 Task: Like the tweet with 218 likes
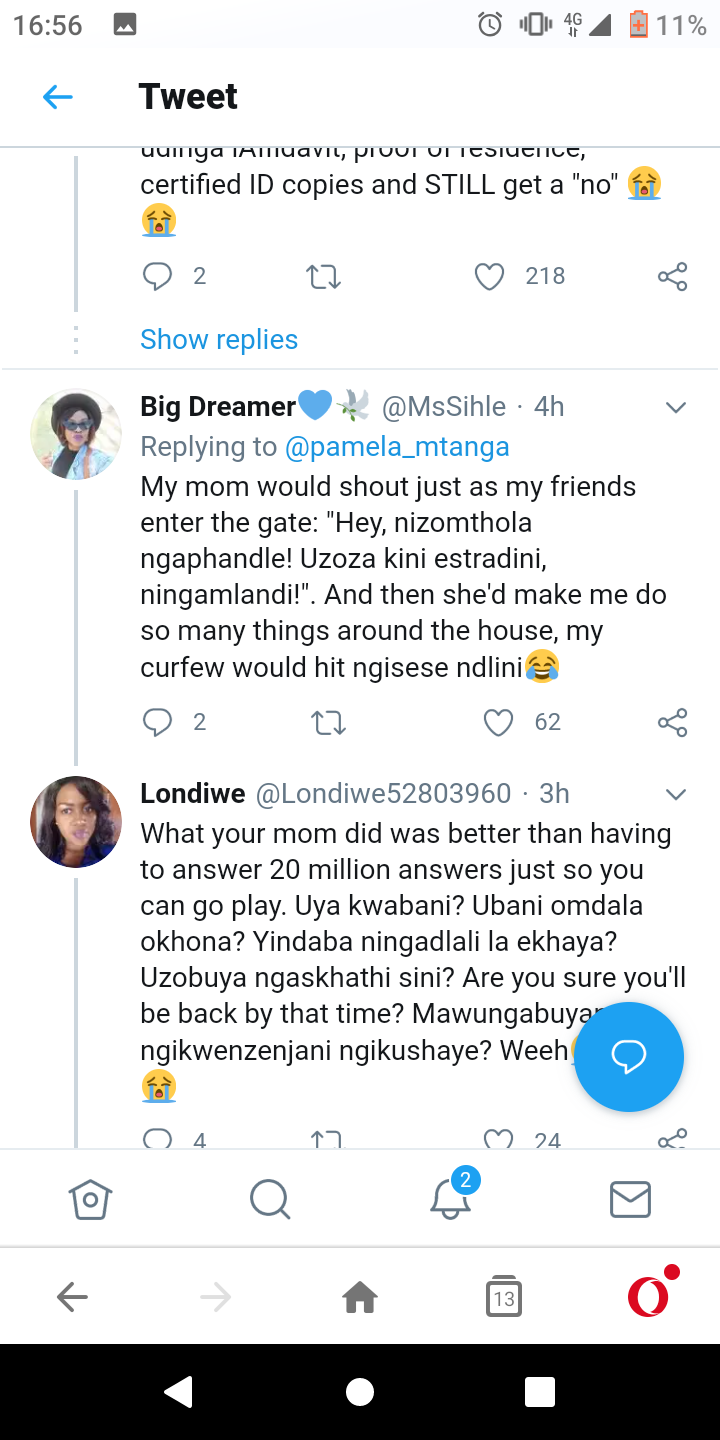[489, 276]
